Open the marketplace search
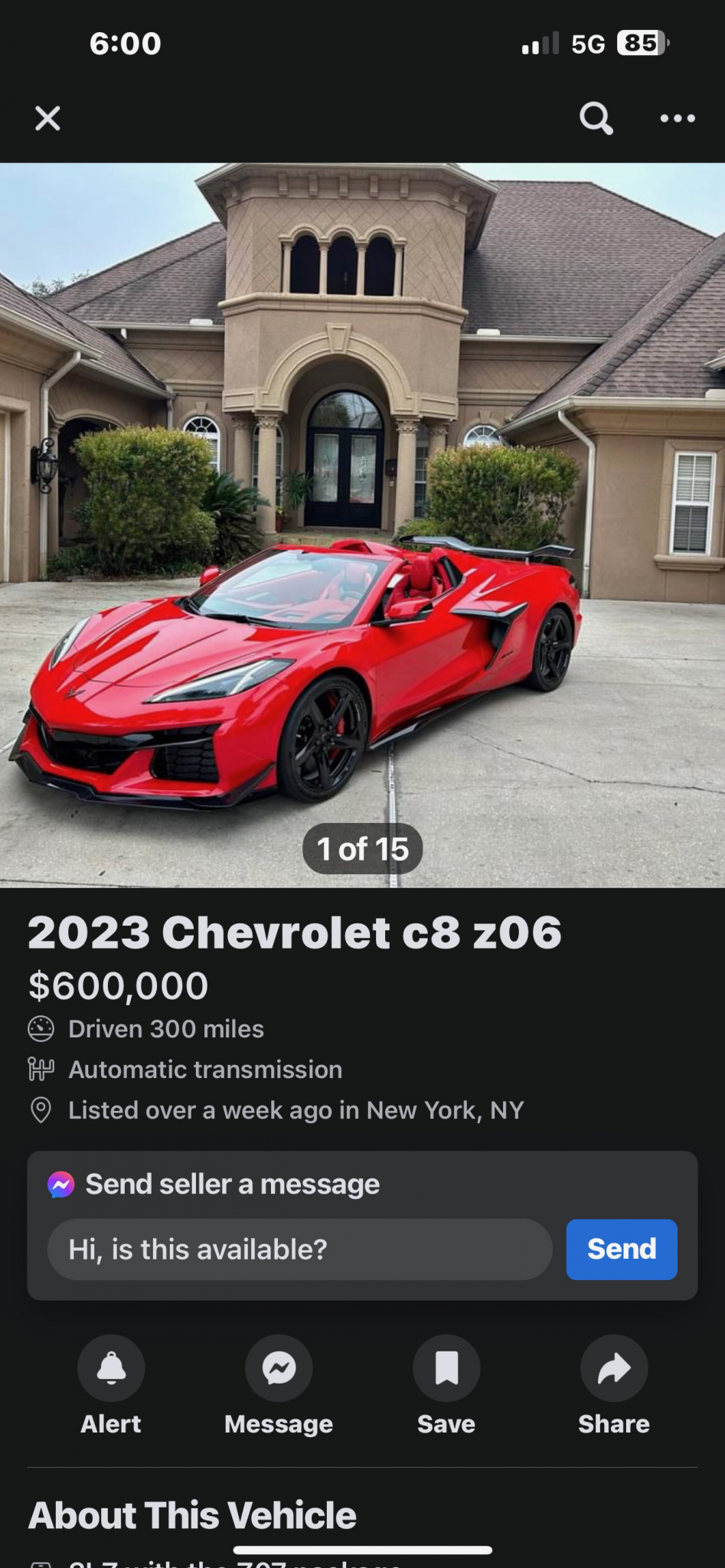Viewport: 725px width, 1568px height. click(x=596, y=119)
